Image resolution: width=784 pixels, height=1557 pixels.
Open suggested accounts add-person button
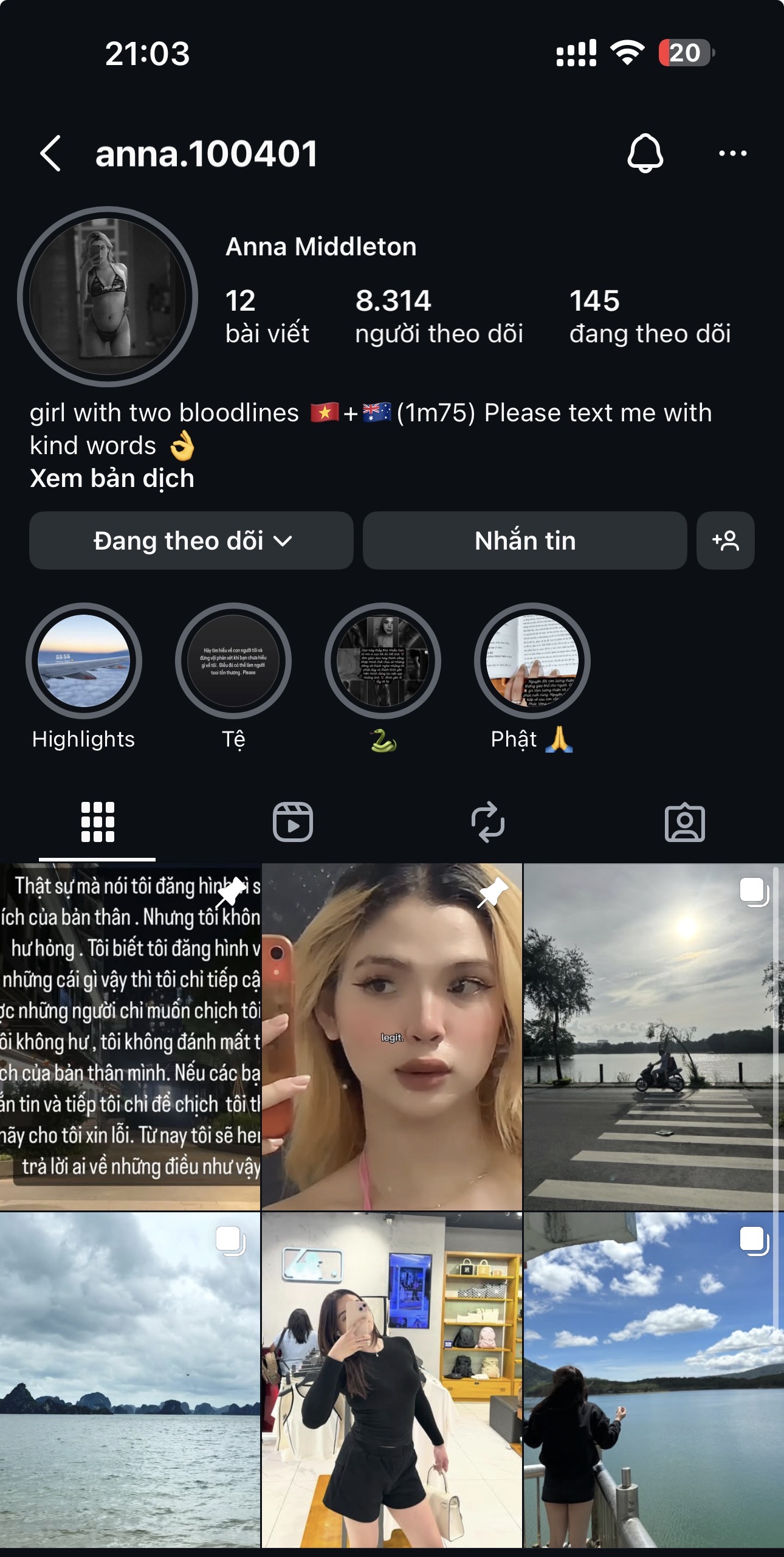(x=725, y=540)
